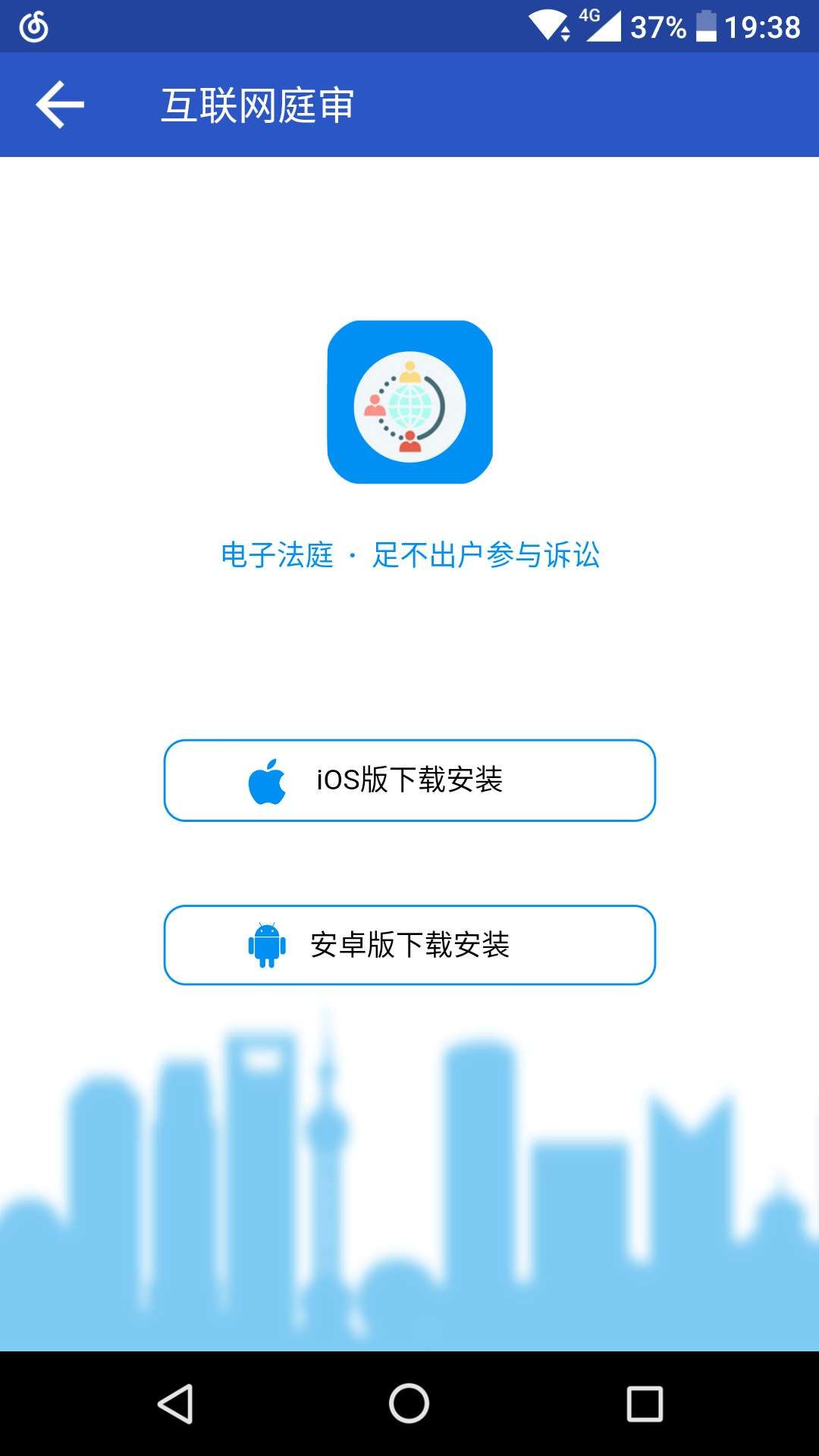Go back from the 互联网庭审 page
The width and height of the screenshot is (819, 1456).
click(60, 105)
